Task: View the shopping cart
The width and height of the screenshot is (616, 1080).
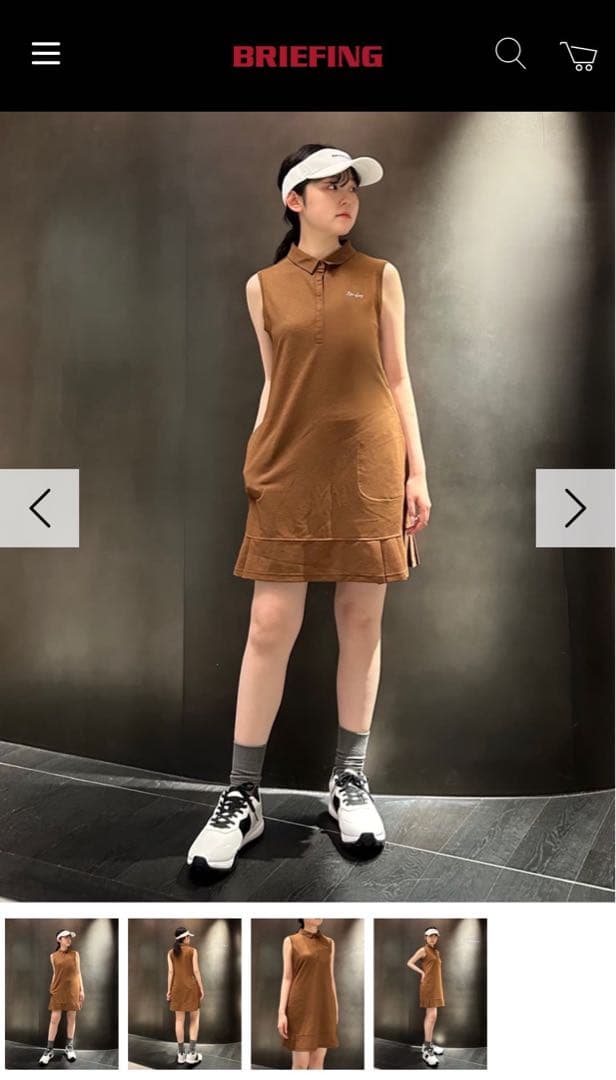Action: tap(578, 55)
